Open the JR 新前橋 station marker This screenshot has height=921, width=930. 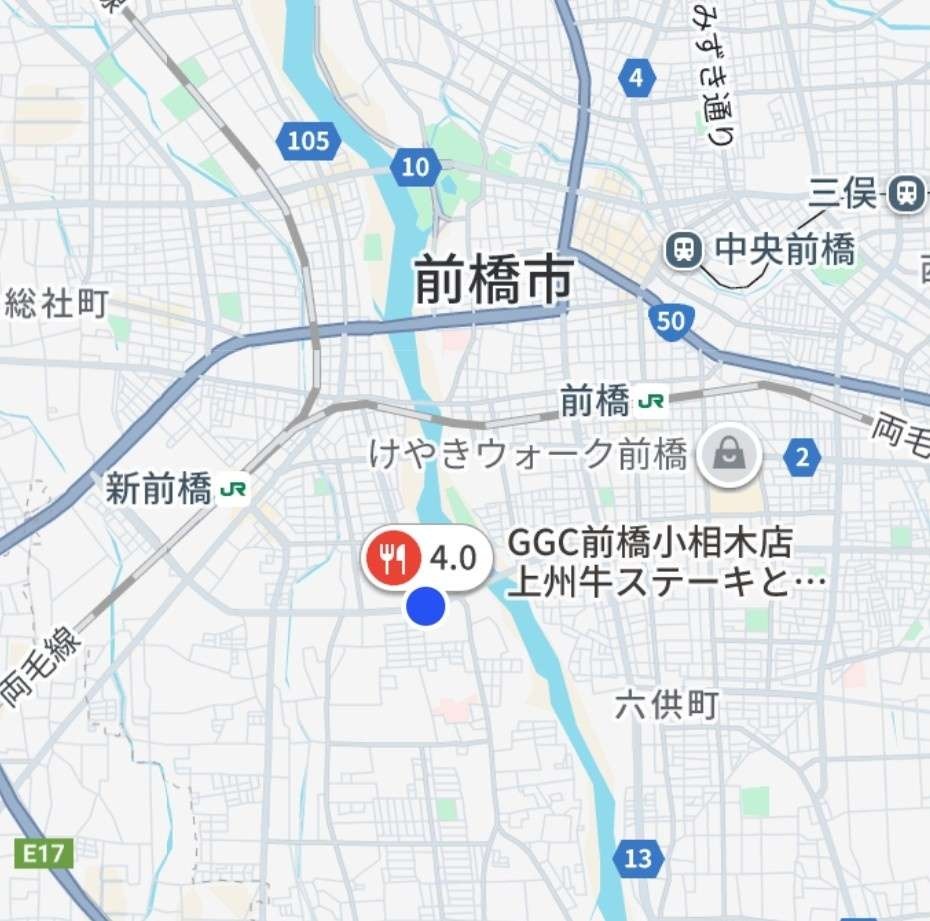pyautogui.click(x=234, y=490)
